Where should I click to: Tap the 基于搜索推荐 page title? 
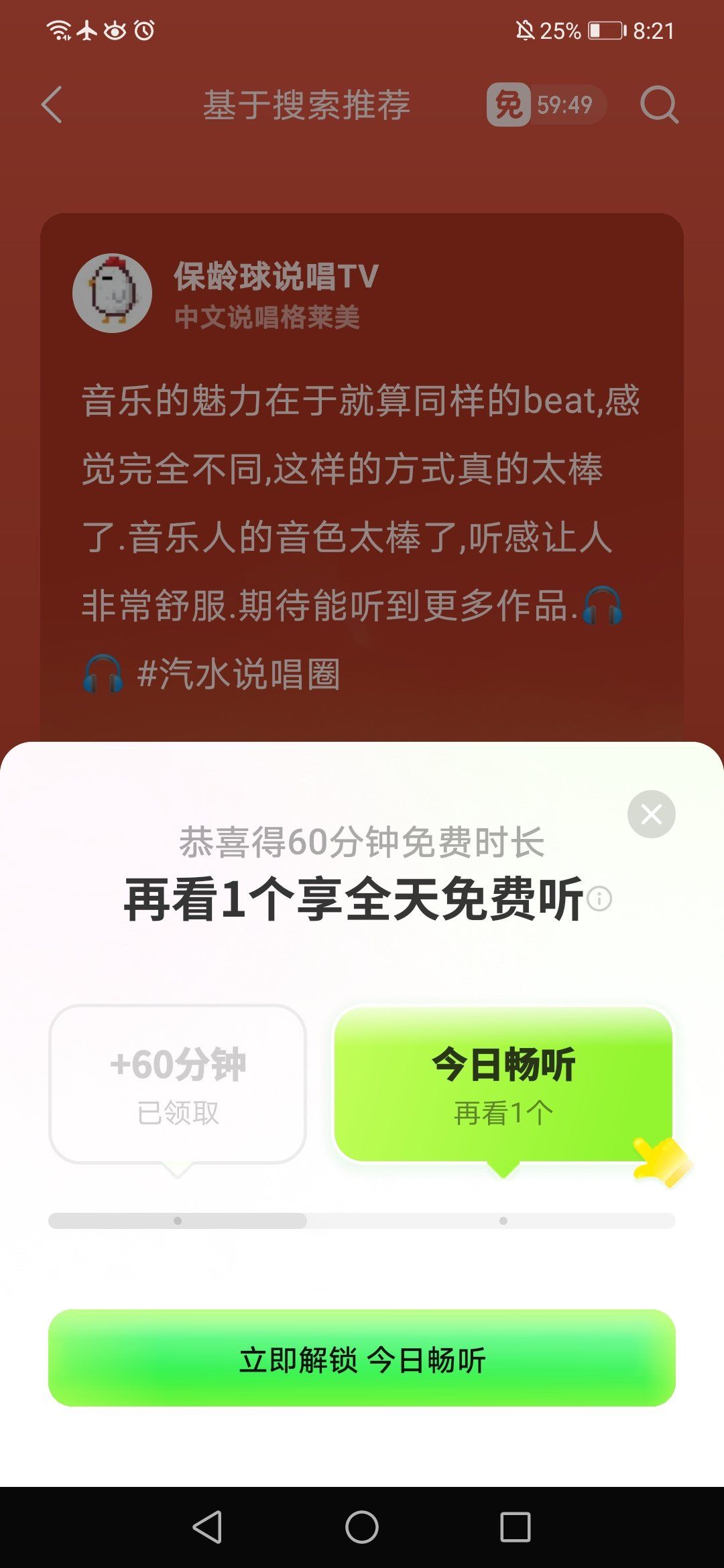[308, 105]
